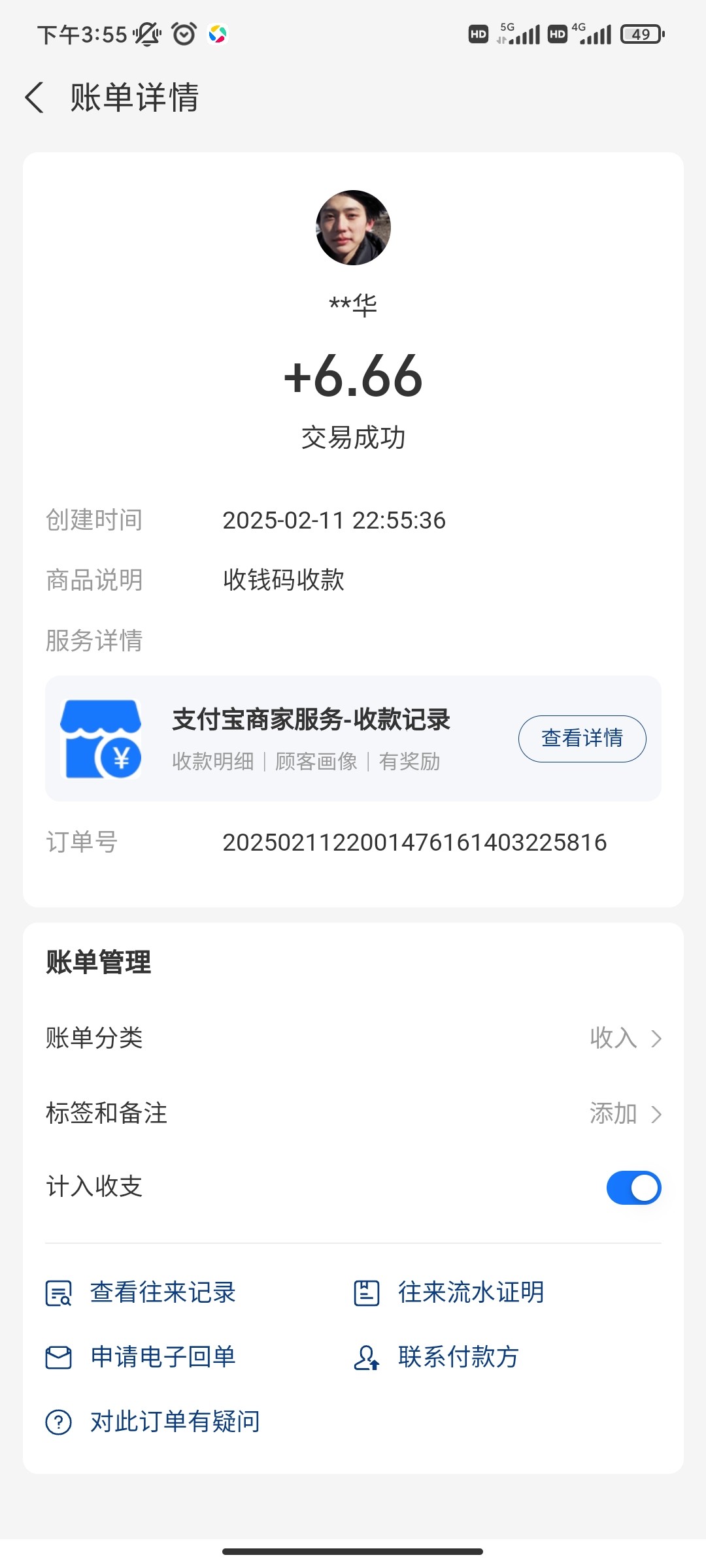The image size is (706, 1568).
Task: Go back from the 账单详情 page
Action: 35,98
